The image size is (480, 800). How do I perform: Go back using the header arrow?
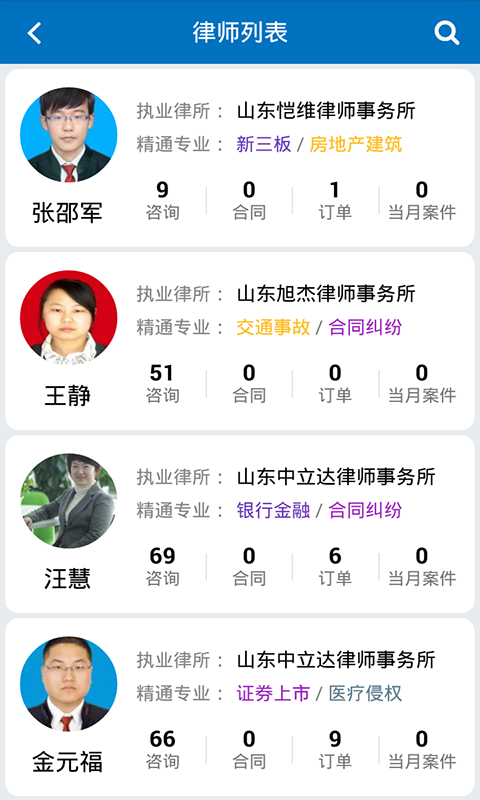[35, 33]
